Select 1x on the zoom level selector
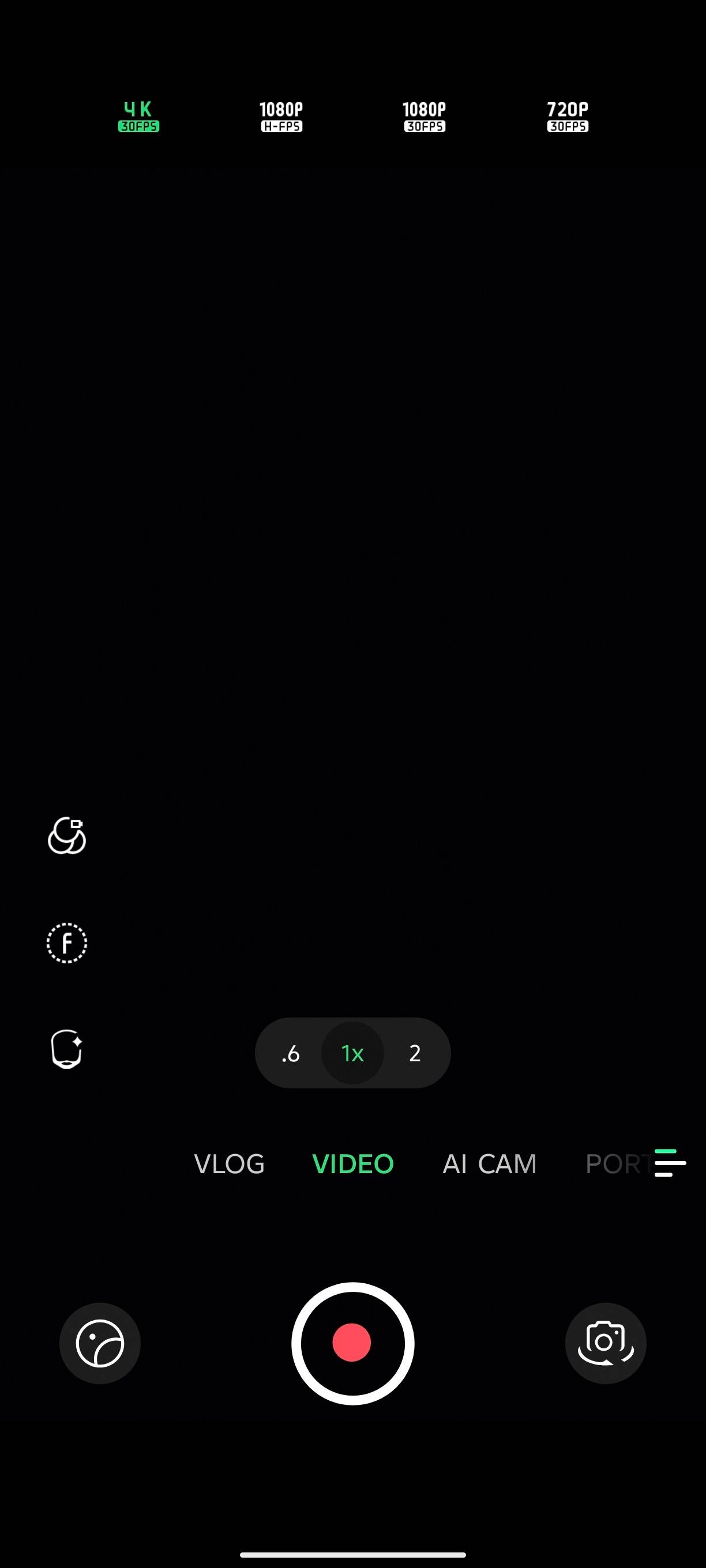Screen dimensions: 706x1568 click(352, 1054)
